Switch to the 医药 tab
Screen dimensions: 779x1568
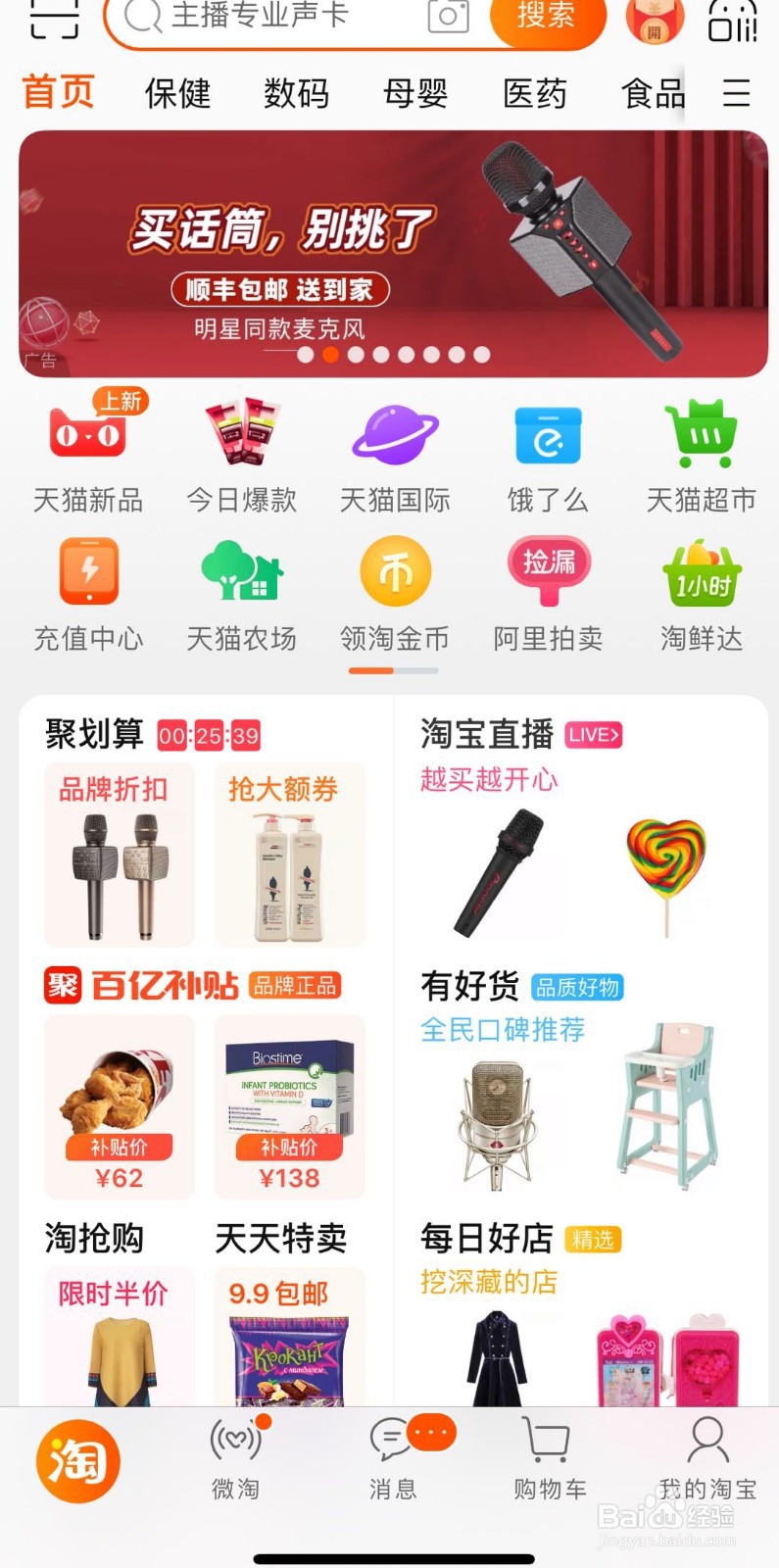533,94
